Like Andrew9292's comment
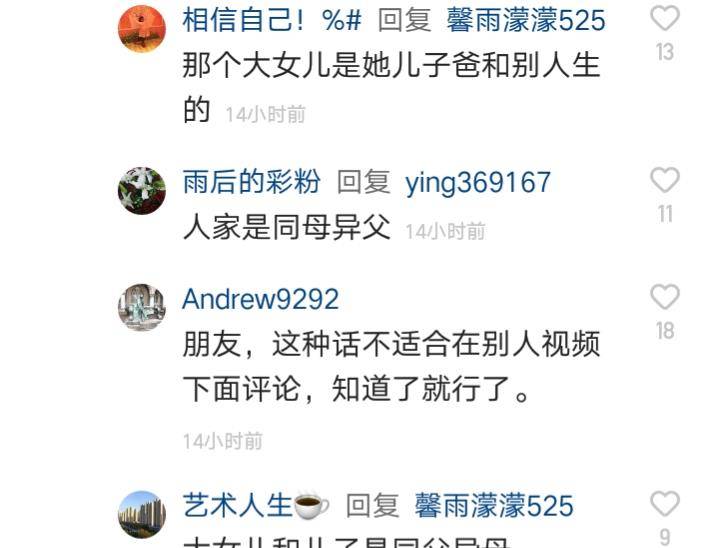719x548 pixels. tap(665, 297)
